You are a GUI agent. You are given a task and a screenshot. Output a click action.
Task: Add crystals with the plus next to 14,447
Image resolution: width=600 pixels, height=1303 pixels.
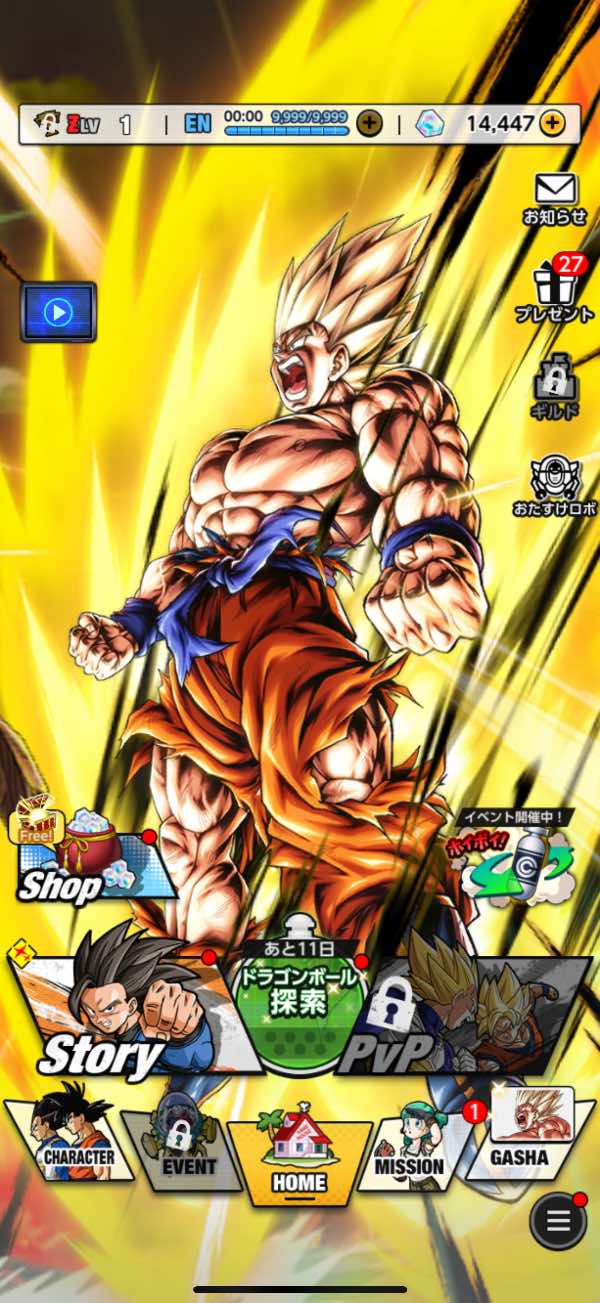coord(552,124)
